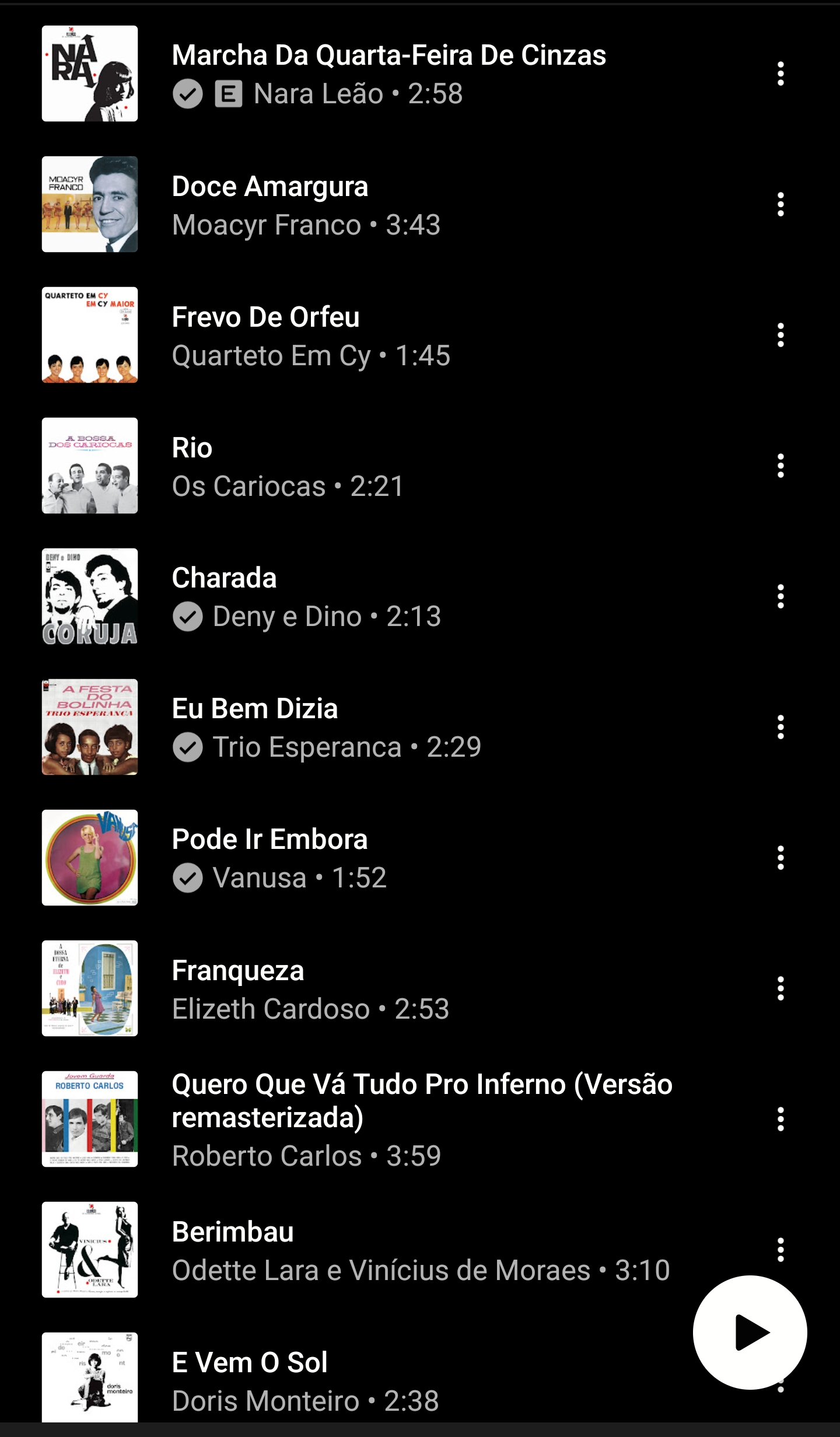Open the overflow menu for Eu Bem Dizia
Image resolution: width=840 pixels, height=1437 pixels.
pyautogui.click(x=780, y=728)
